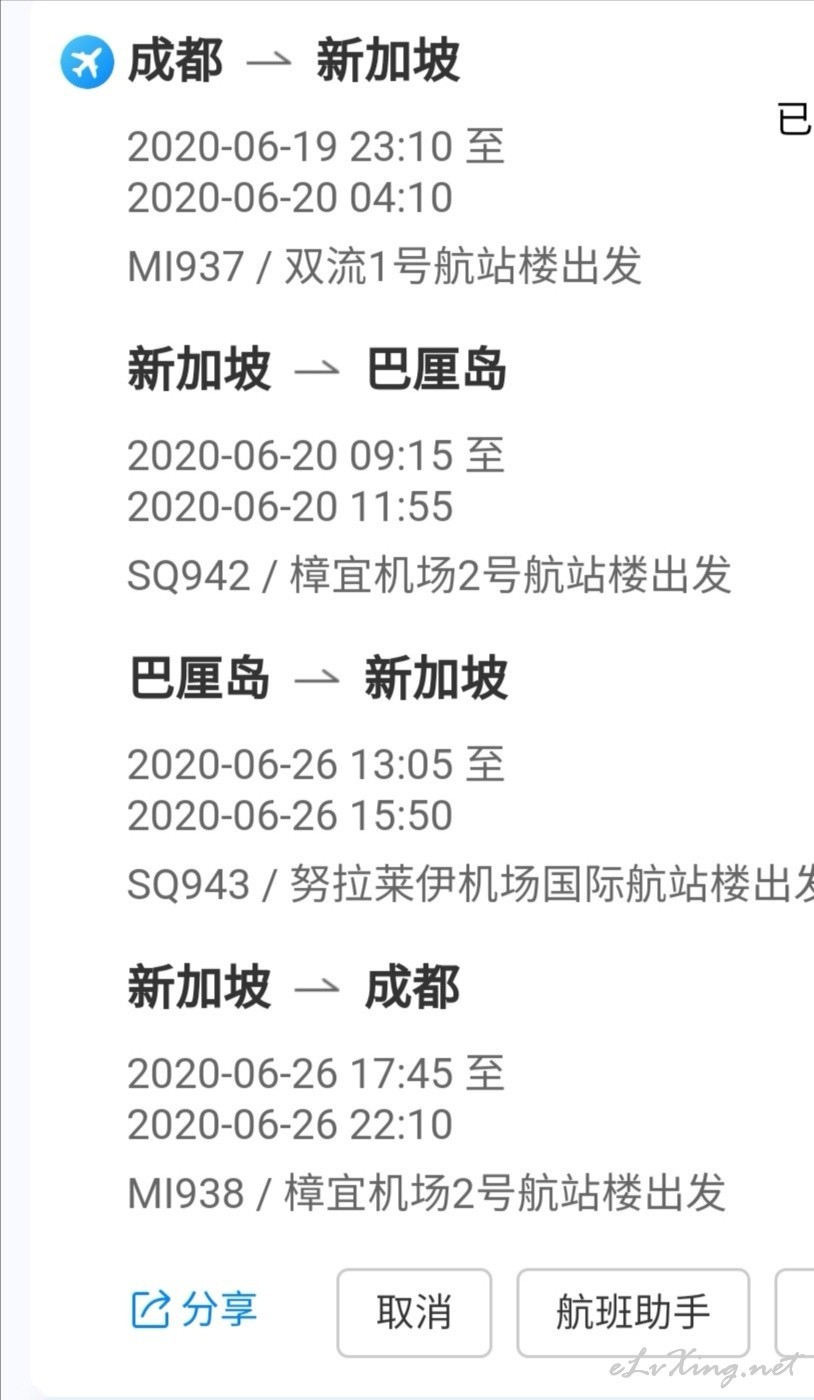Tap the 取消 cancel button
The width and height of the screenshot is (814, 1400).
[x=414, y=1313]
